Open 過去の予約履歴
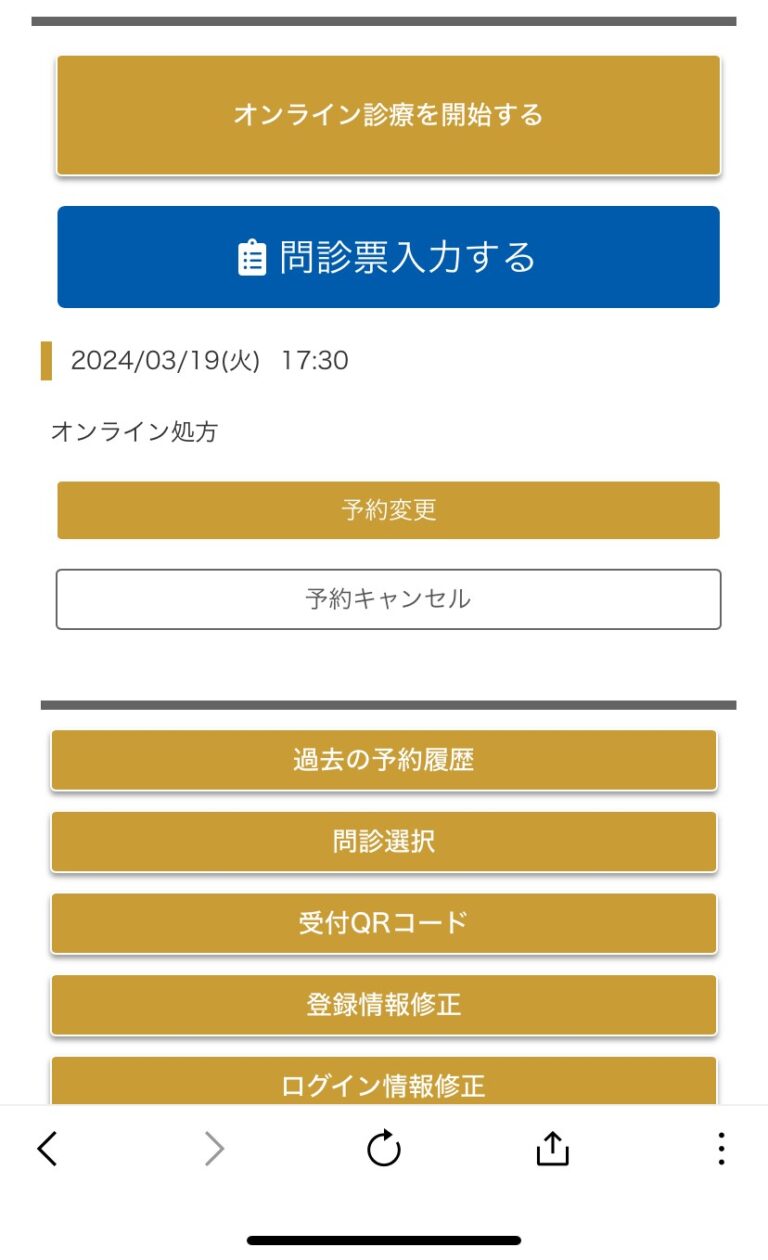This screenshot has height=1260, width=768. tap(384, 760)
